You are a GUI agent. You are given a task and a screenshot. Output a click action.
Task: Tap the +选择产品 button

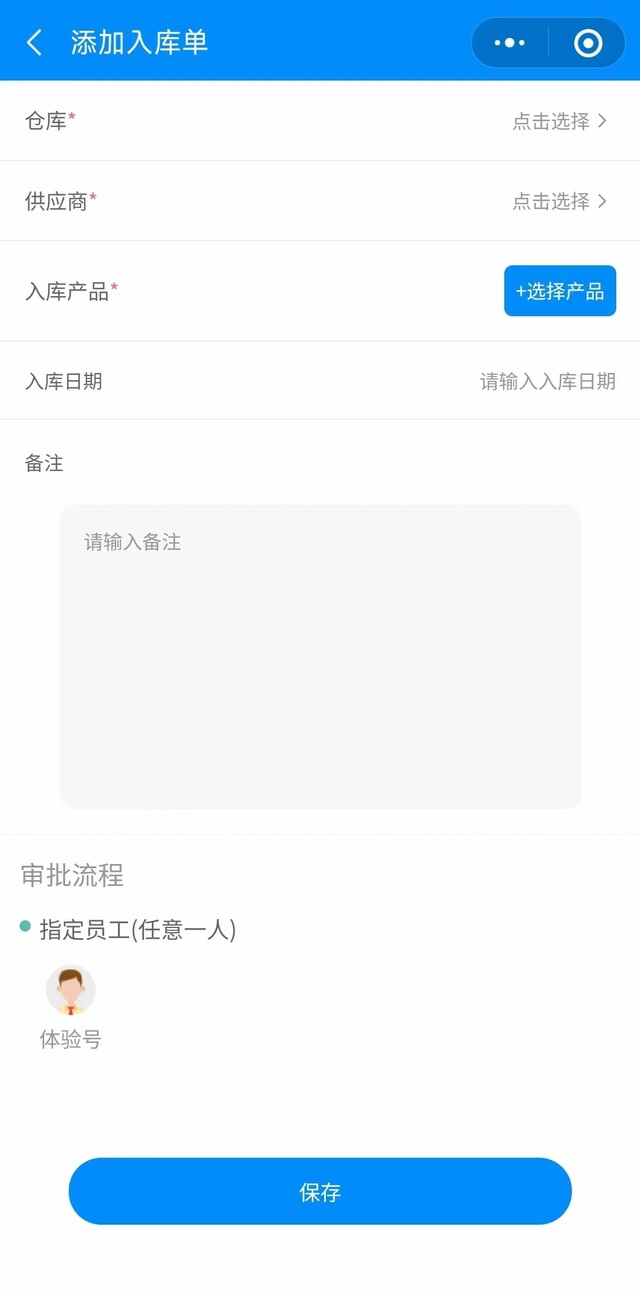[x=559, y=291]
